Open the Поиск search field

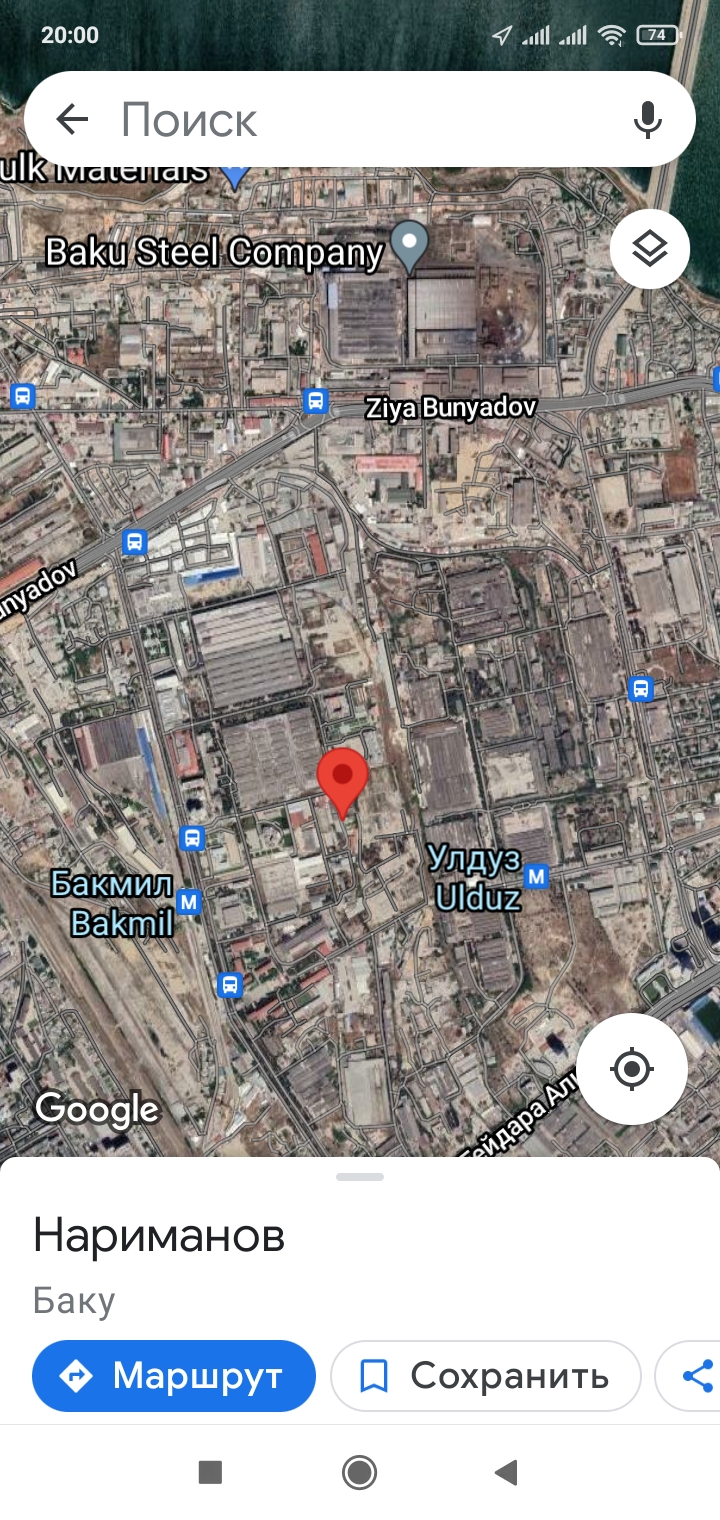click(x=360, y=119)
